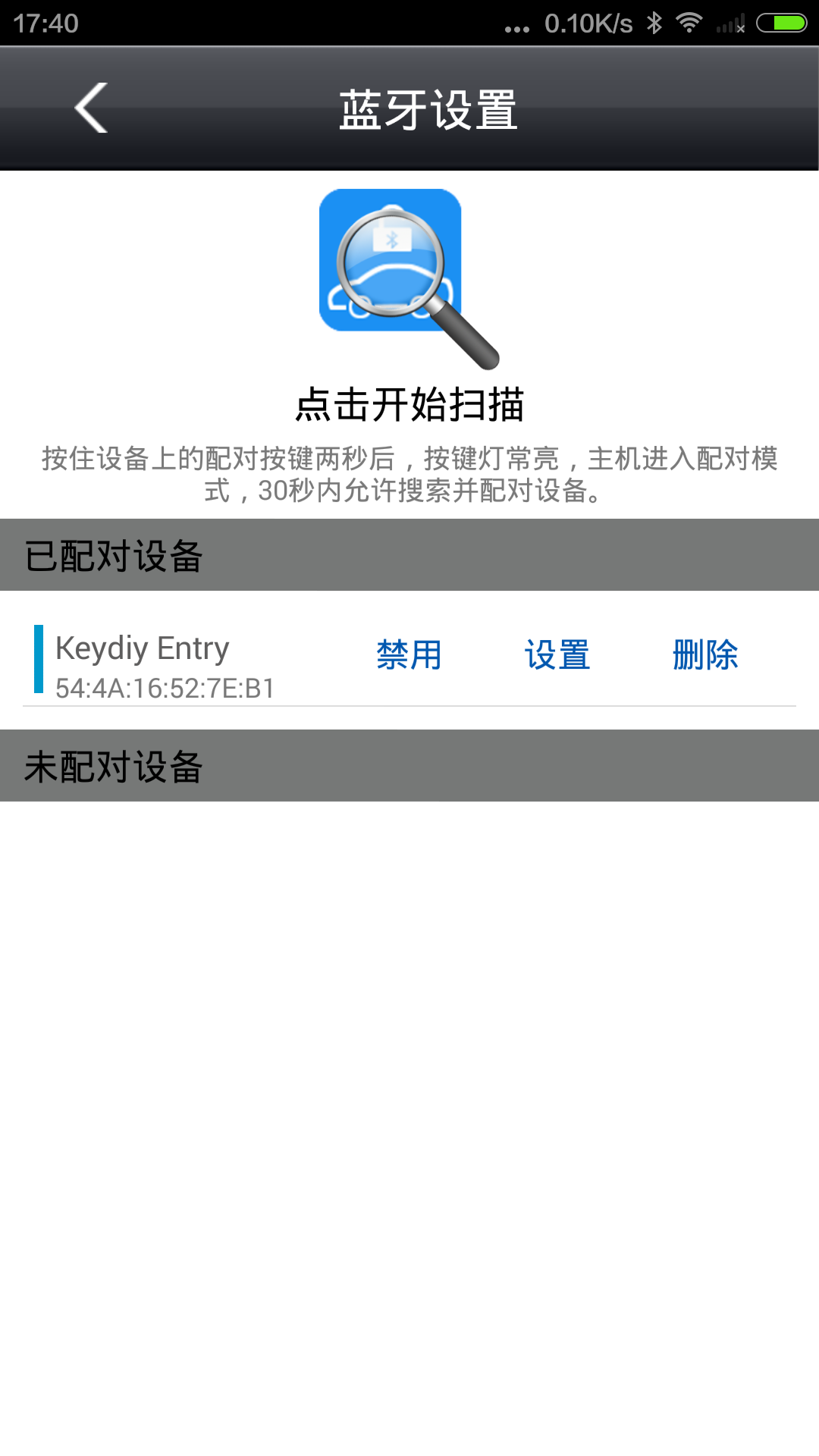Click the Bluetooth symbol in the status bar
Viewport: 819px width, 1456px height.
(x=654, y=23)
